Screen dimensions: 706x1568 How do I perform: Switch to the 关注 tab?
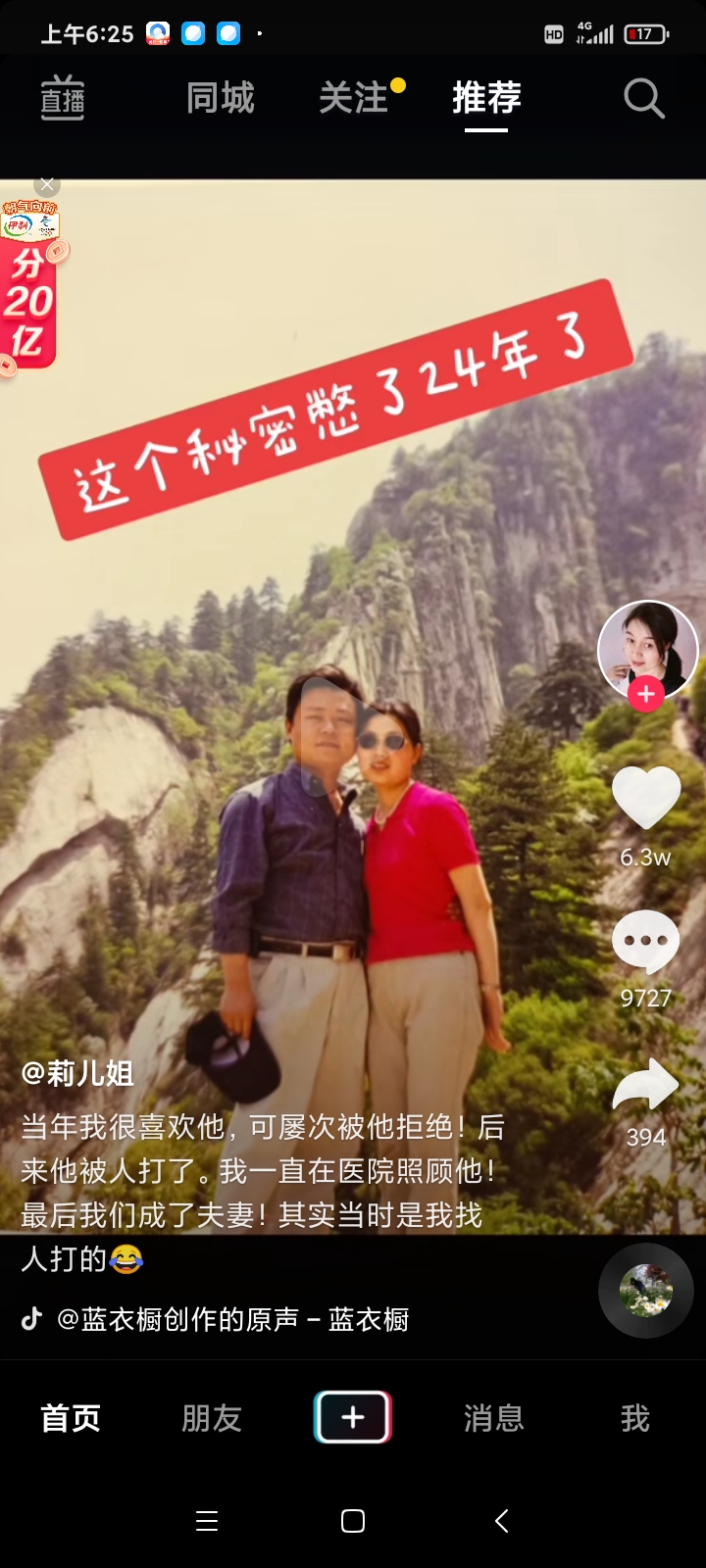pyautogui.click(x=355, y=98)
